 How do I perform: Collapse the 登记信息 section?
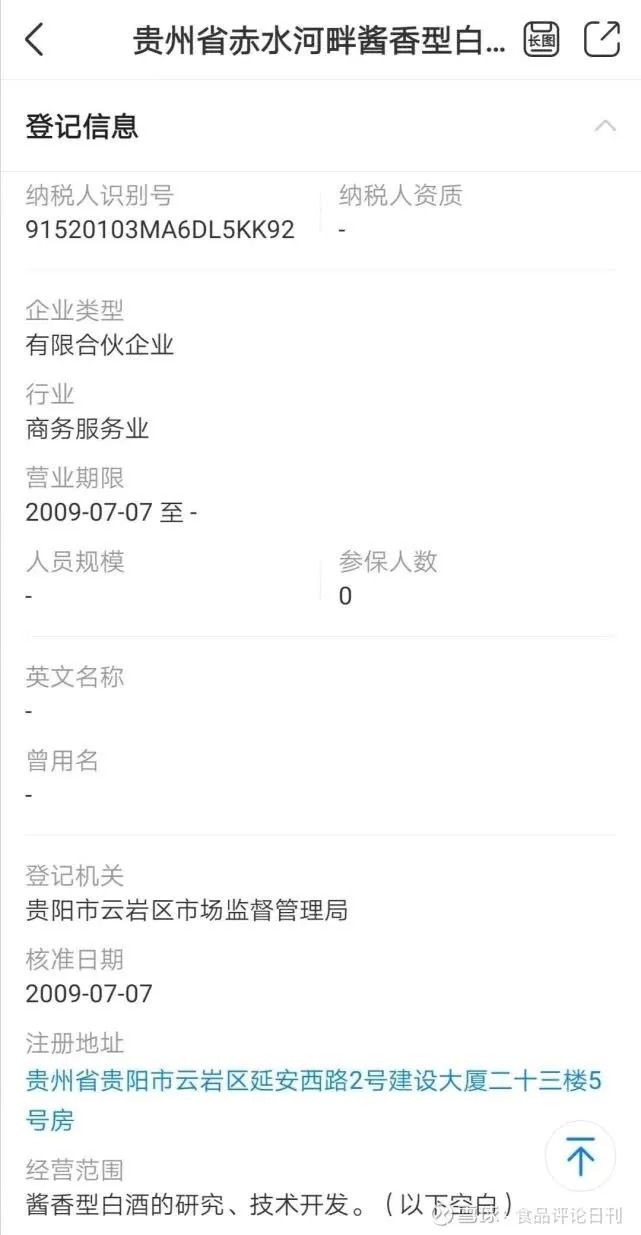tap(604, 126)
